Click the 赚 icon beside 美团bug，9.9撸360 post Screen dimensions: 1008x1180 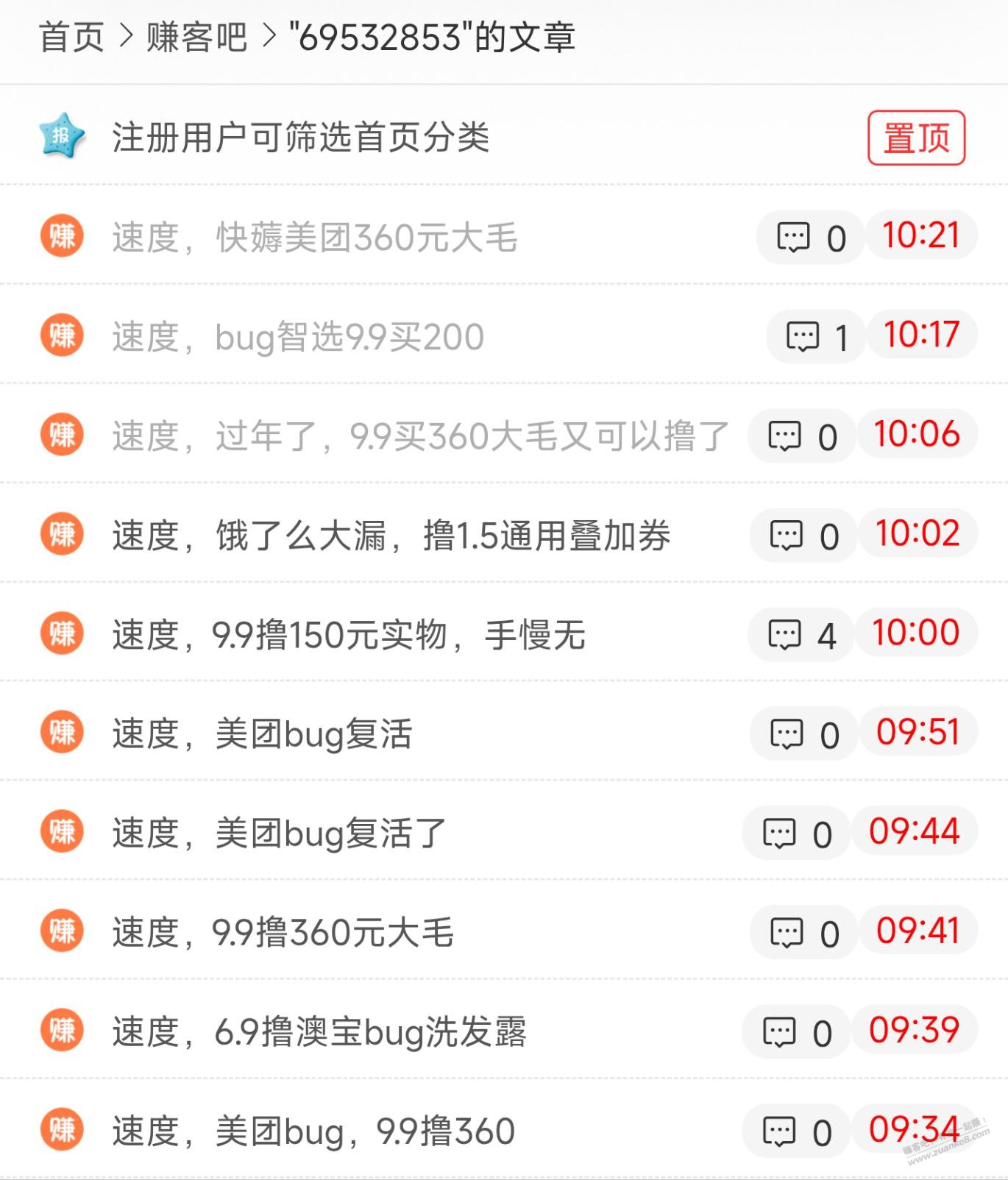pyautogui.click(x=63, y=1131)
